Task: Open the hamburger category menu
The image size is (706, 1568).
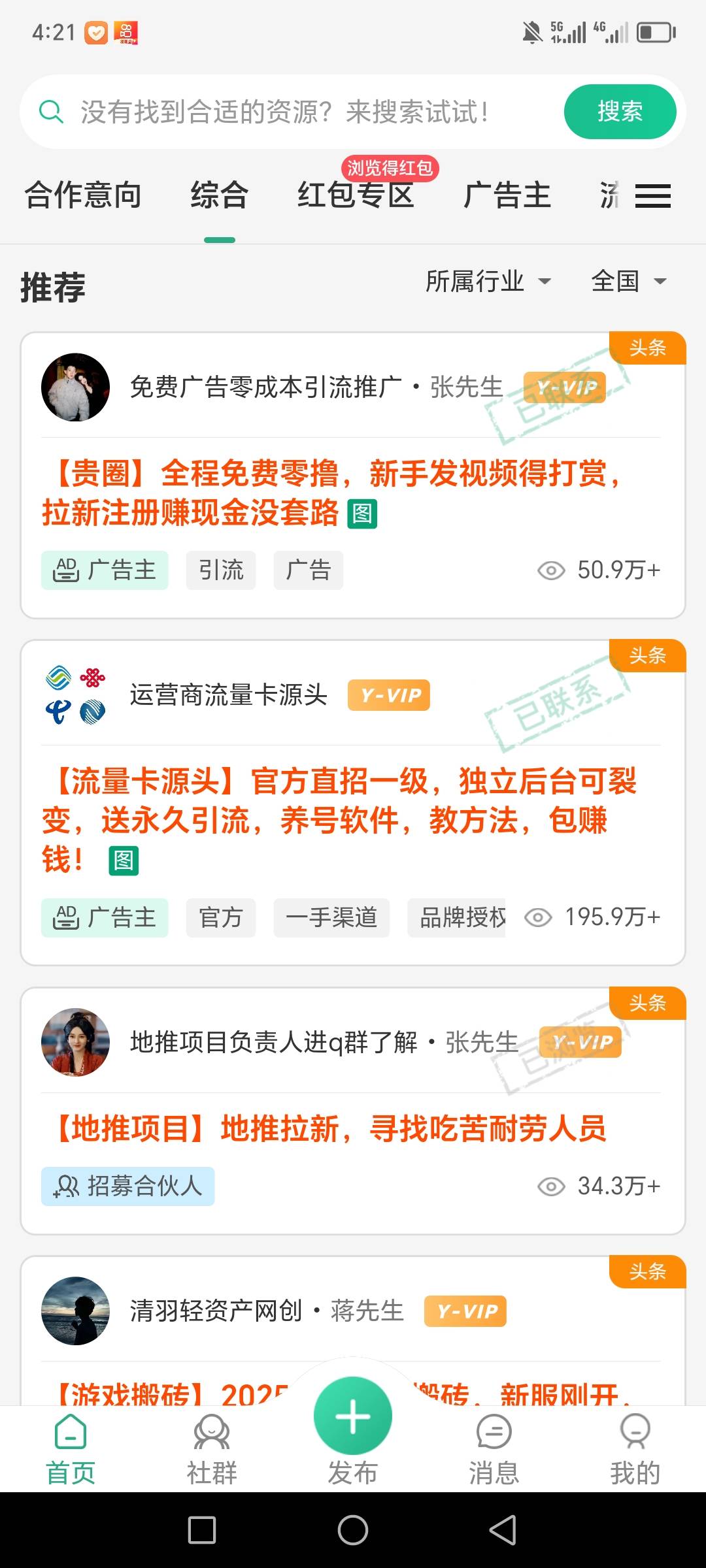Action: tap(652, 196)
